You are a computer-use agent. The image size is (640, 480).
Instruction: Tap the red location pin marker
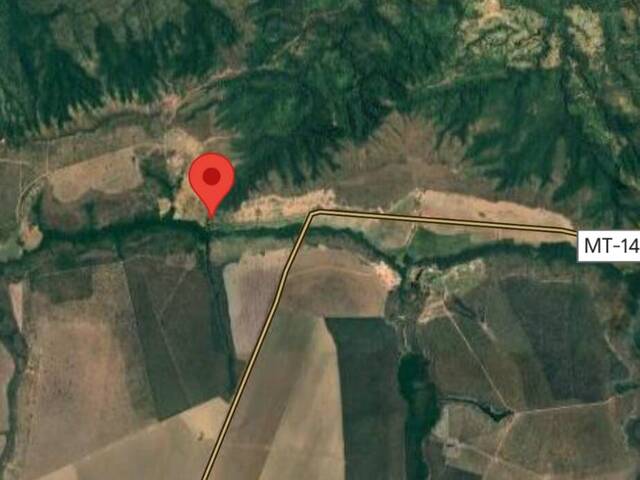tap(211, 182)
